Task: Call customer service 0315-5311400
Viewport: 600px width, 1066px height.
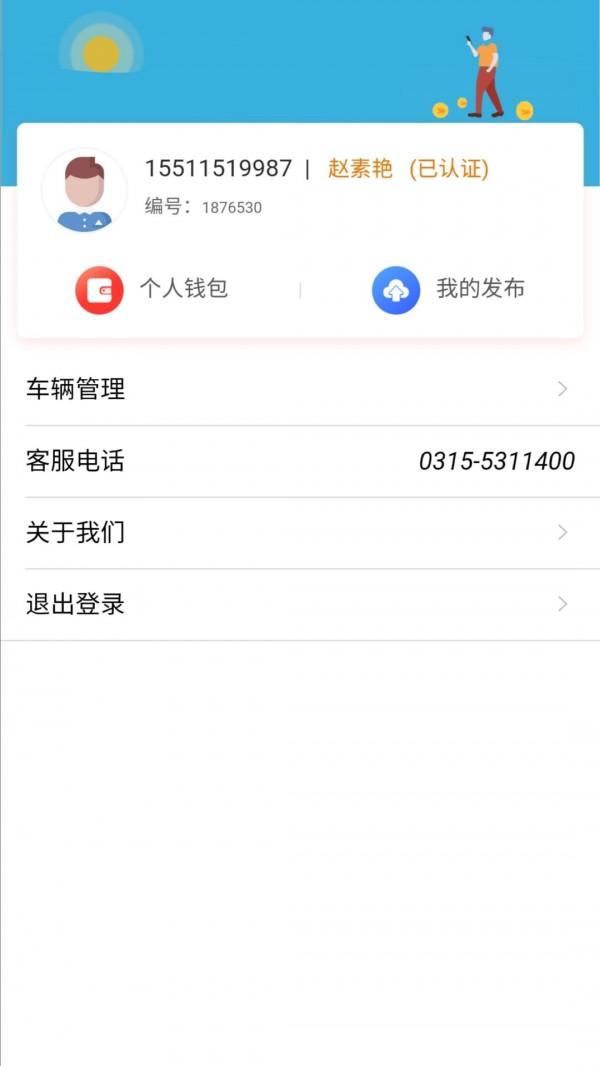Action: (496, 461)
